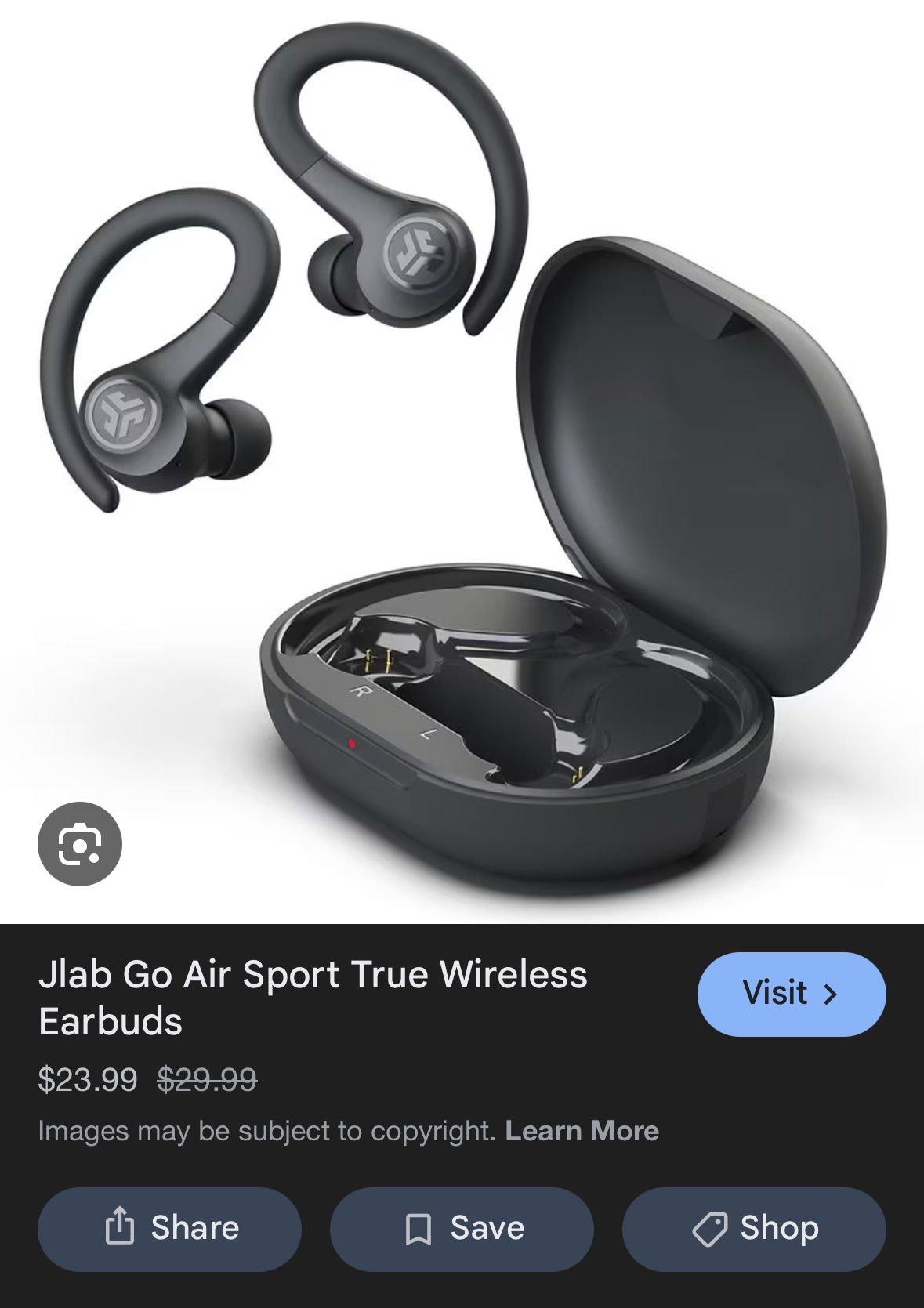Tap the camera lens icon over the image
This screenshot has width=924, height=1308.
tap(81, 844)
